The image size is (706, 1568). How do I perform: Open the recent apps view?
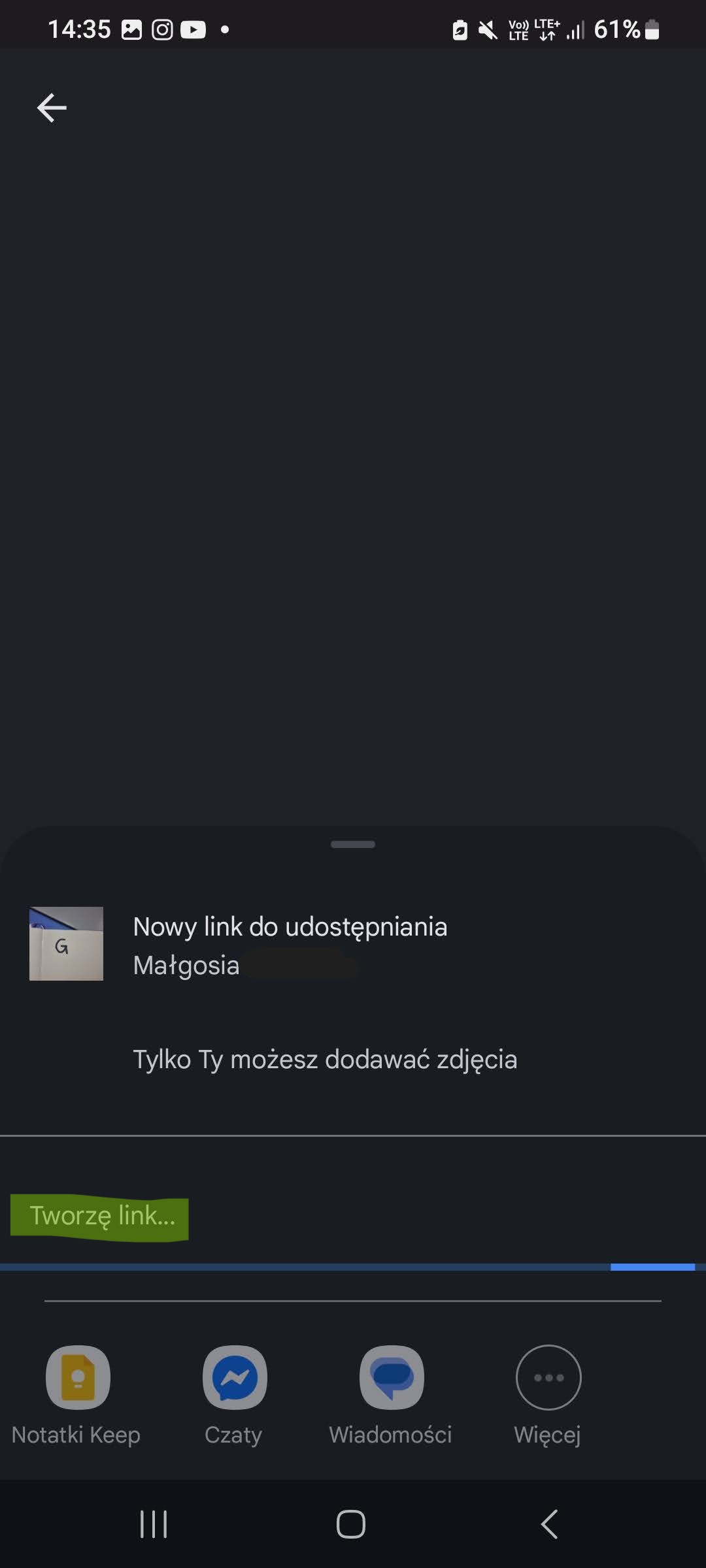point(154,1524)
